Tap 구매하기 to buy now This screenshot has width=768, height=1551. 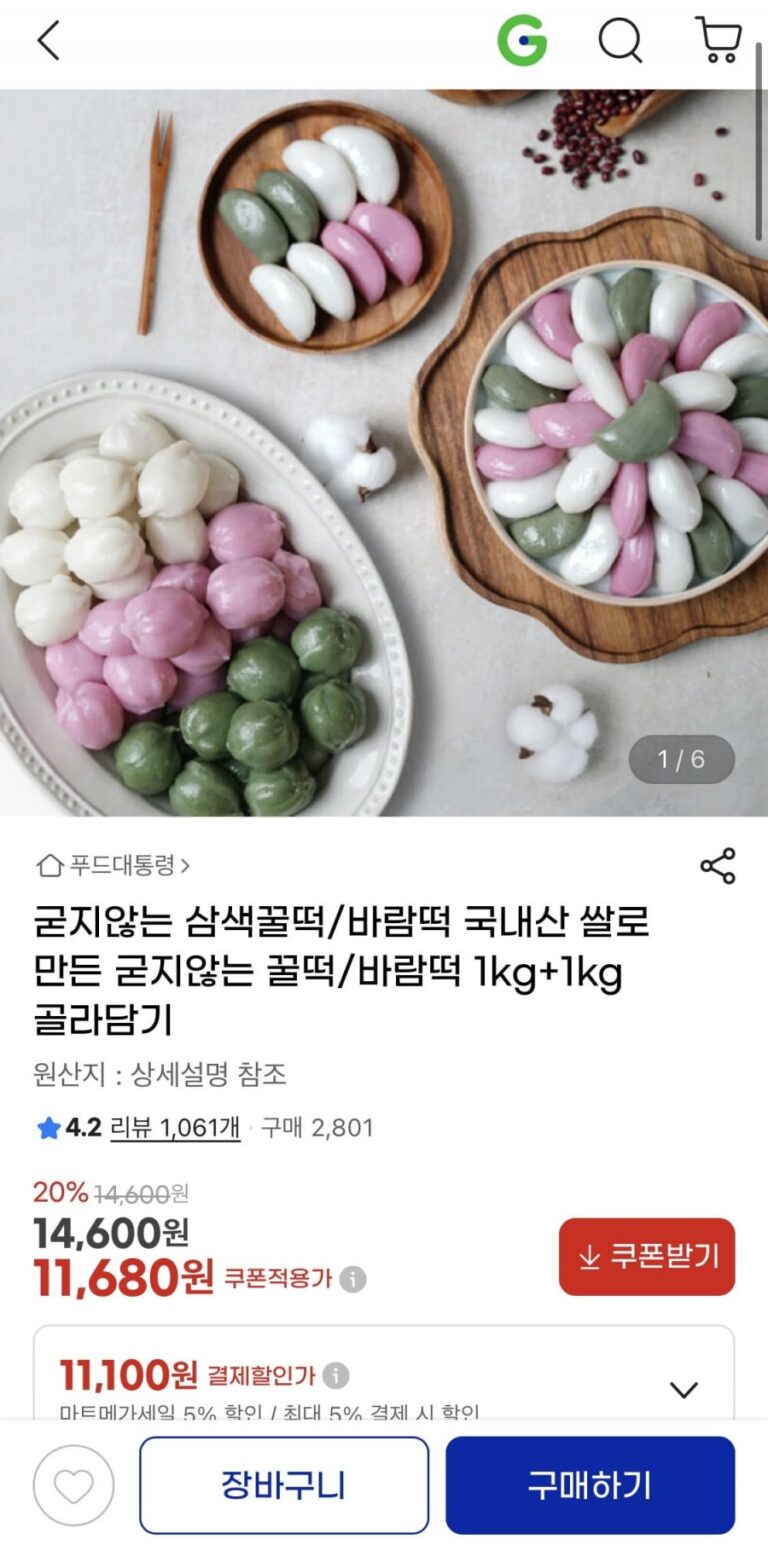pos(590,1486)
